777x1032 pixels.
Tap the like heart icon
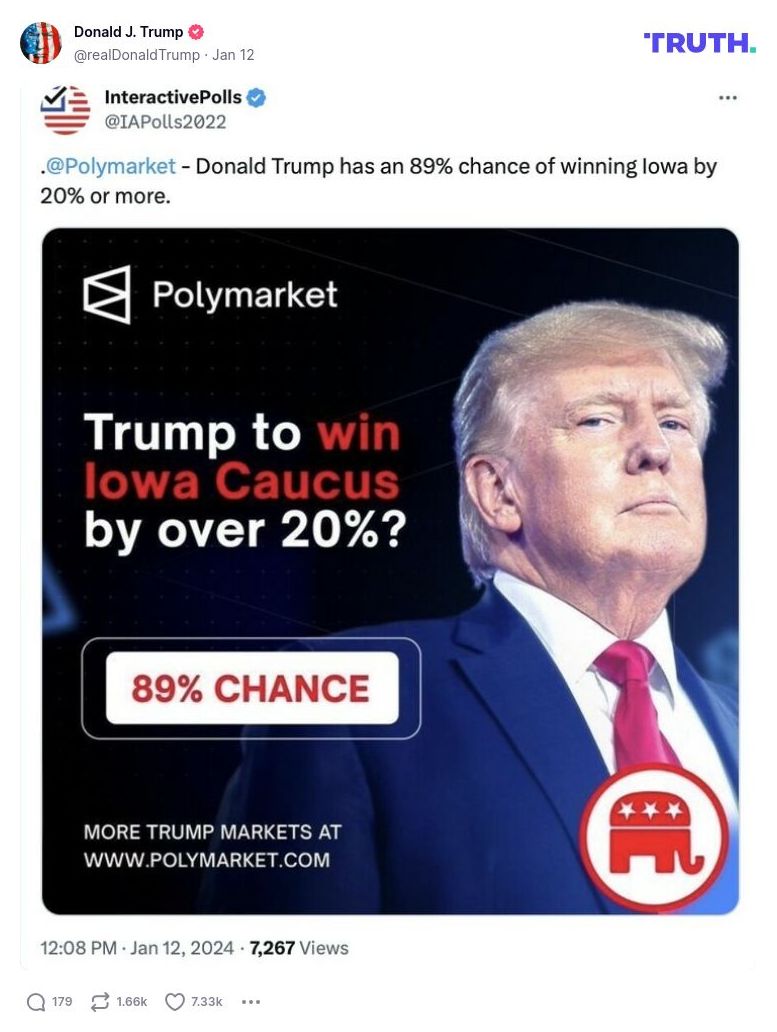pos(174,1001)
